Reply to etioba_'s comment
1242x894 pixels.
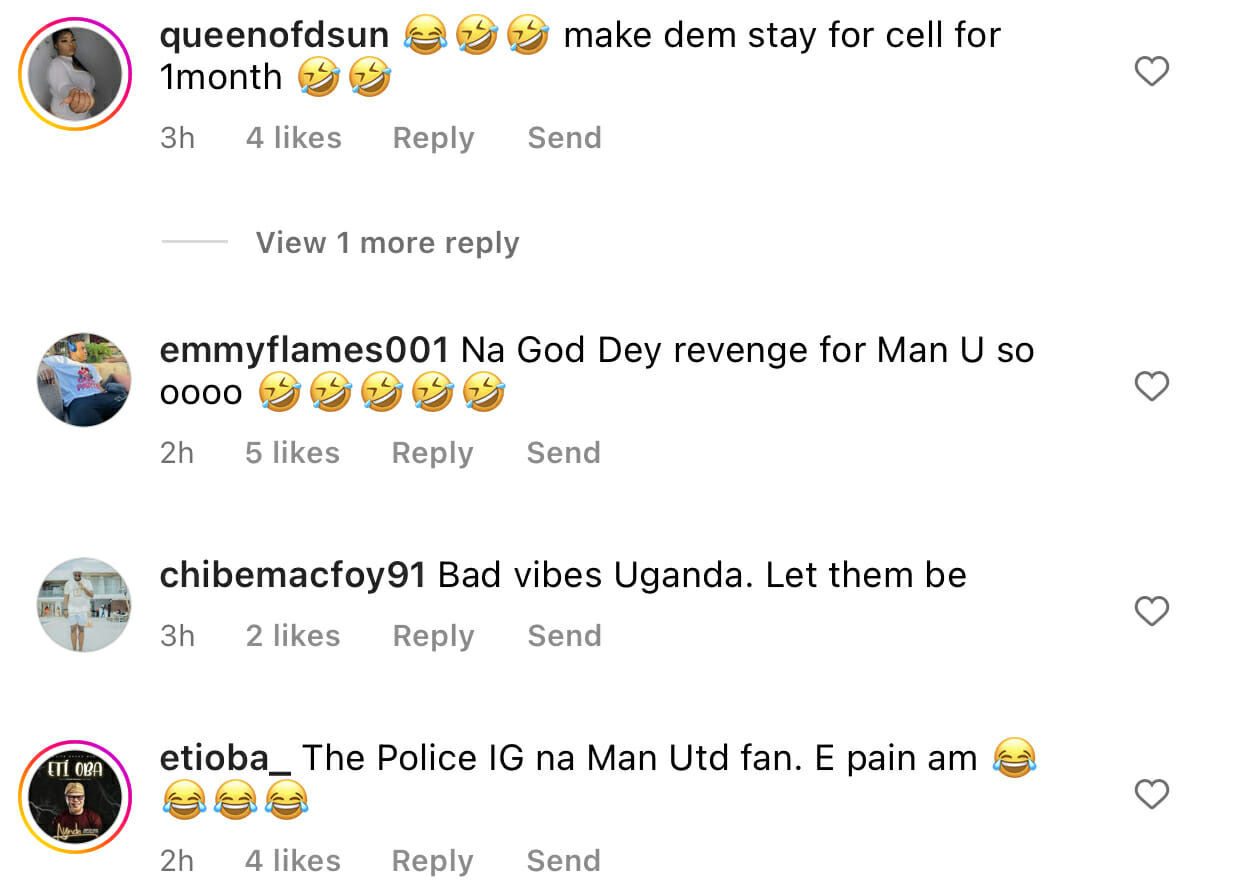pos(432,860)
